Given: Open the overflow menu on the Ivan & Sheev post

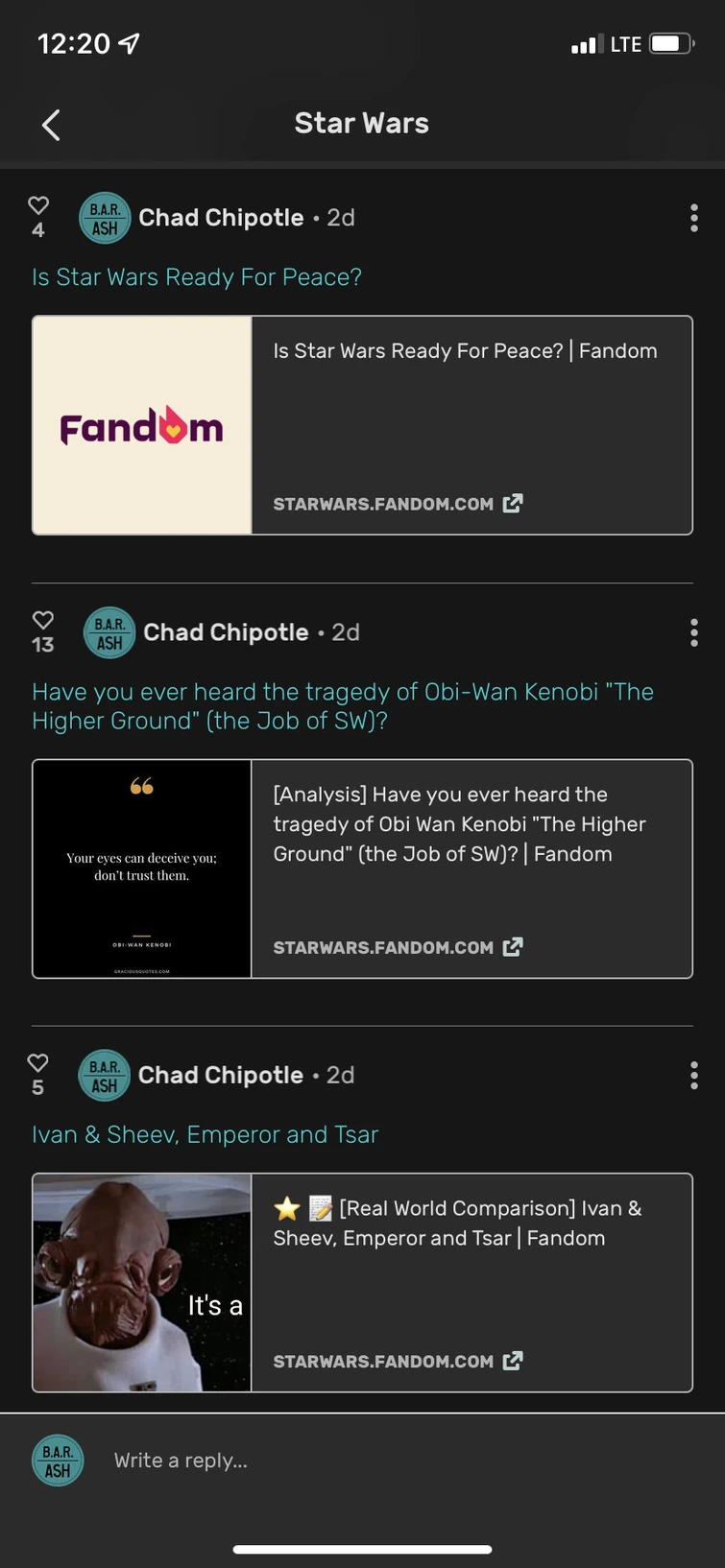Looking at the screenshot, I should (x=693, y=1076).
